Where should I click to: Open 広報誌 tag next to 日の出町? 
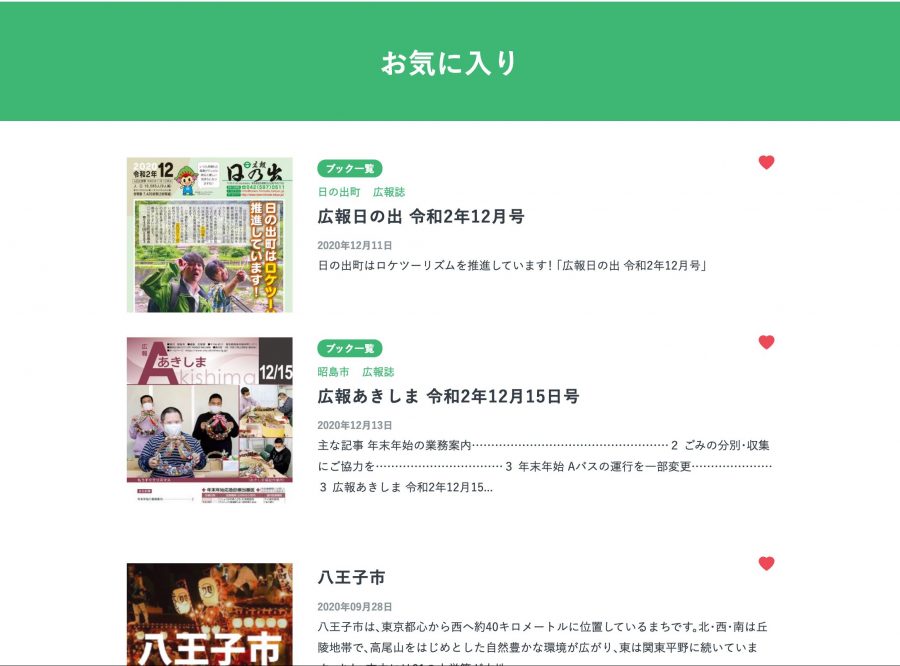(x=389, y=191)
